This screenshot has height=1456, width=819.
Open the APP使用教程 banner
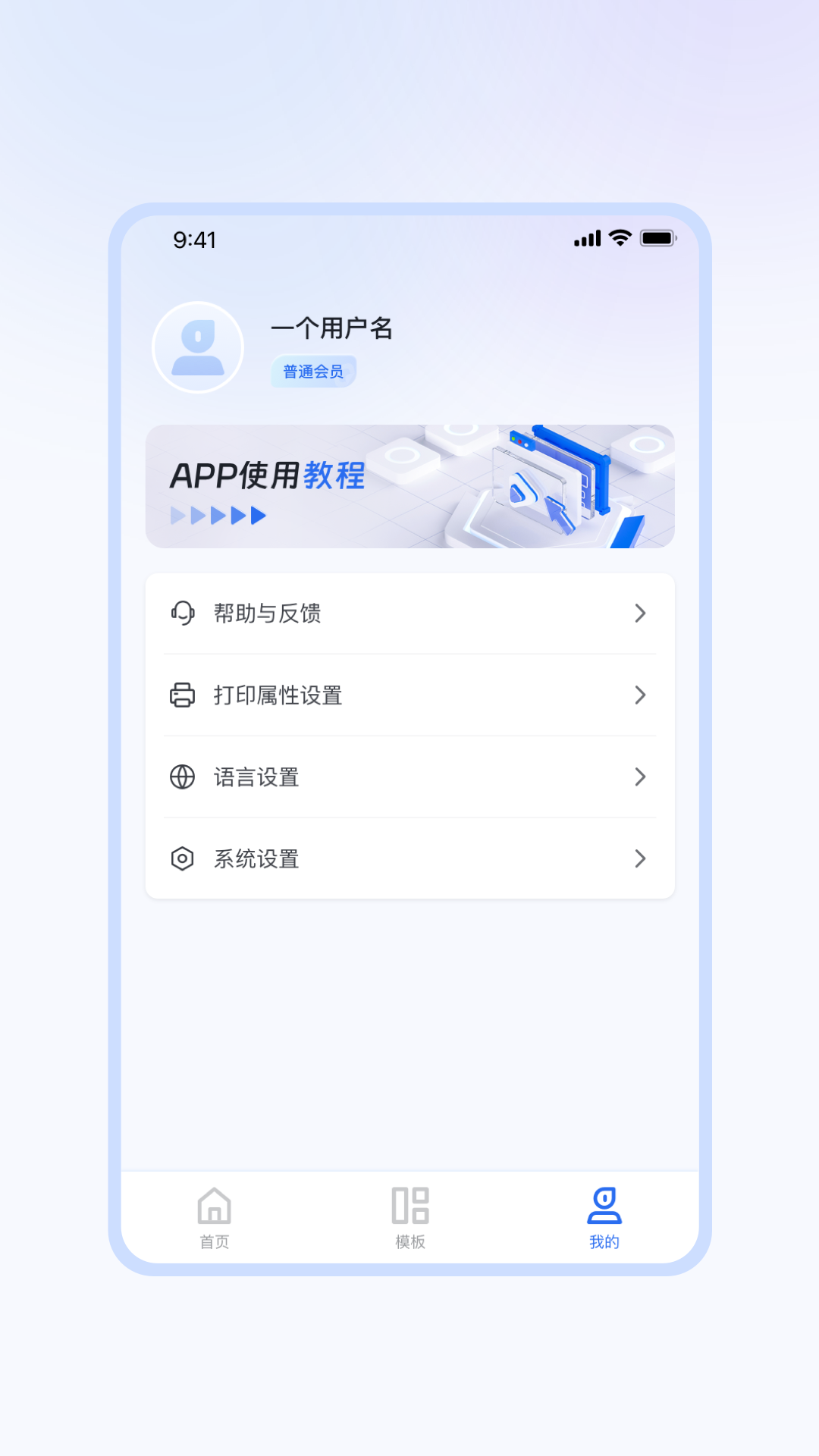409,487
